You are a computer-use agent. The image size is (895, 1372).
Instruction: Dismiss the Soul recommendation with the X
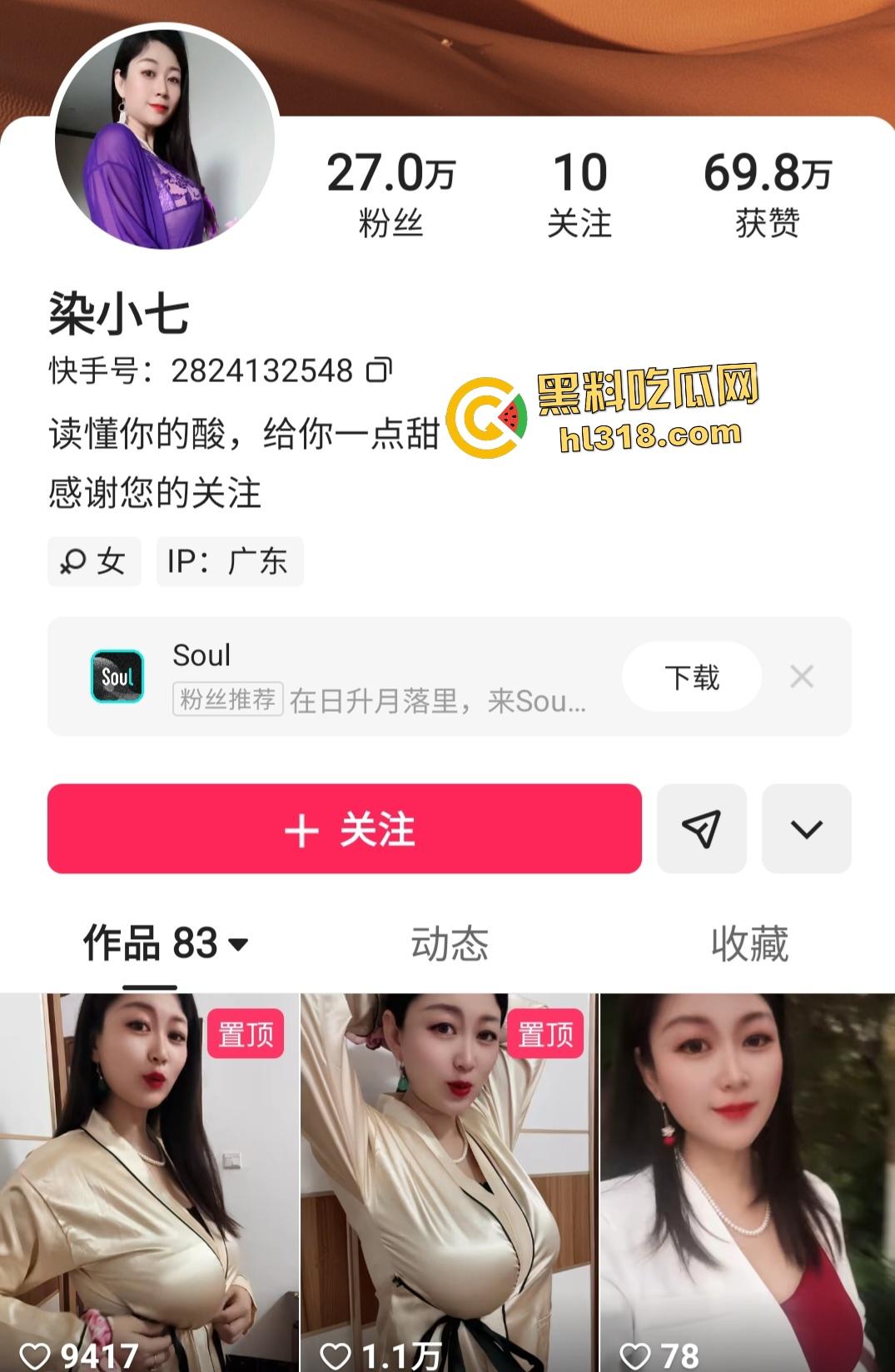click(x=802, y=678)
